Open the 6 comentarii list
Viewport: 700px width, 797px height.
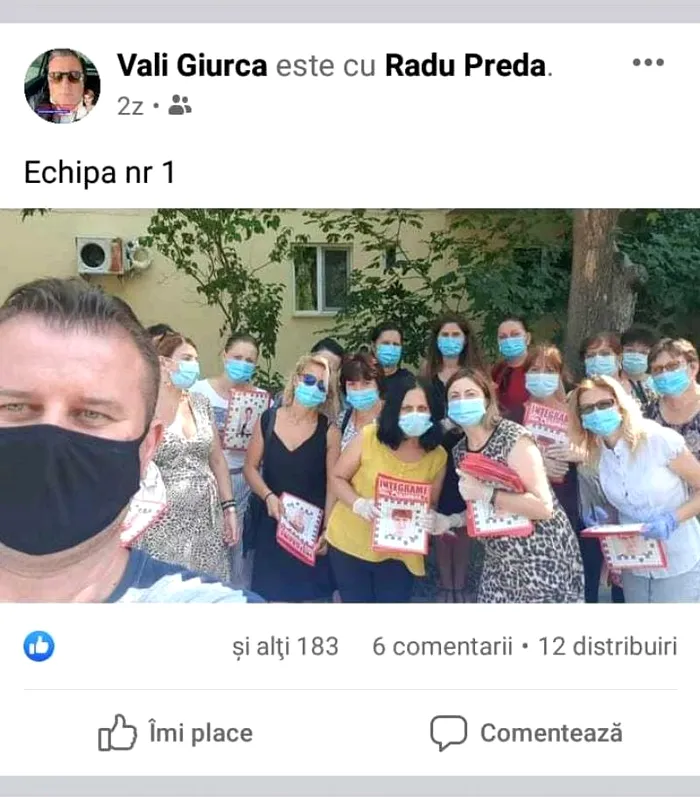tap(442, 647)
